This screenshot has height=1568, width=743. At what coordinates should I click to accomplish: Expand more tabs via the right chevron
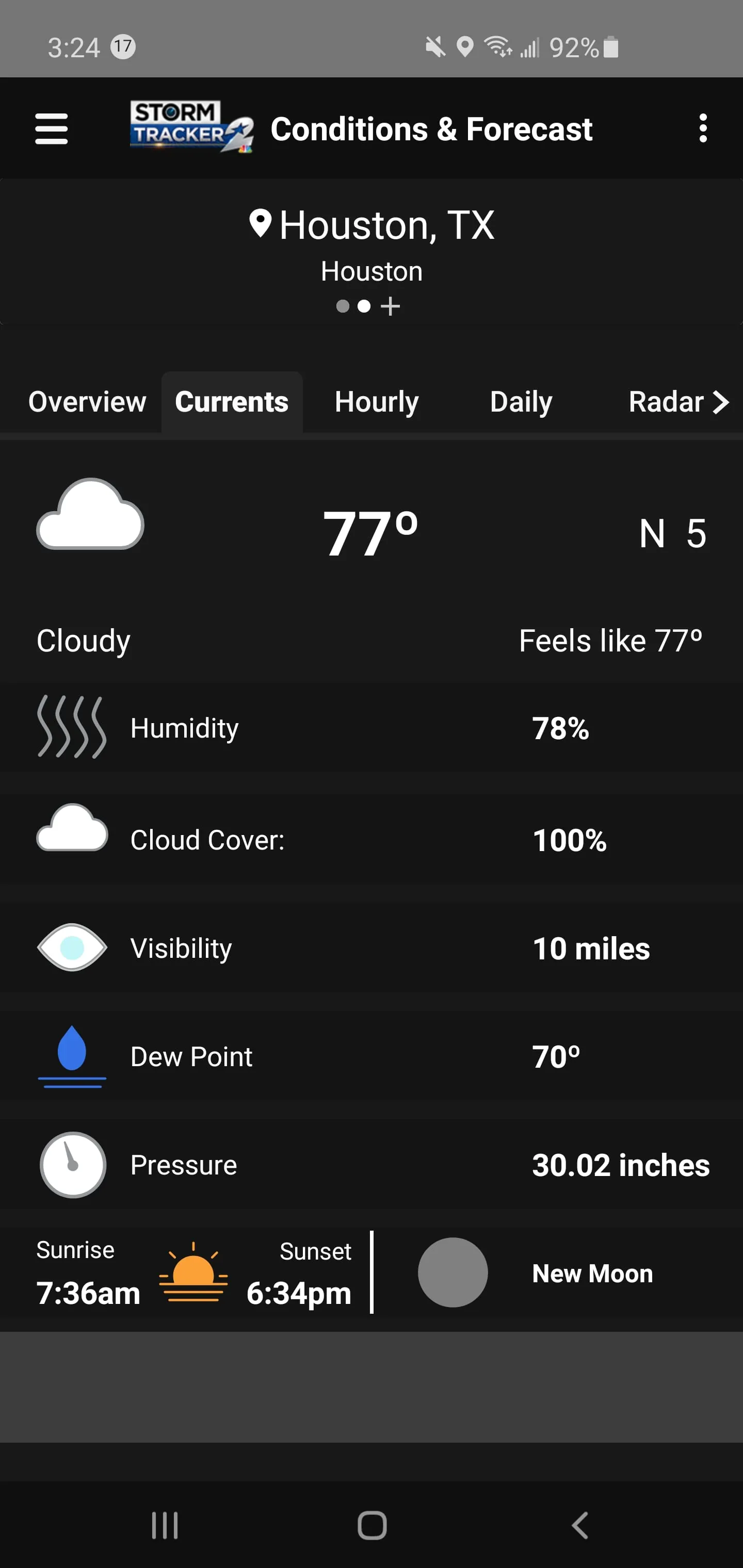coord(722,402)
